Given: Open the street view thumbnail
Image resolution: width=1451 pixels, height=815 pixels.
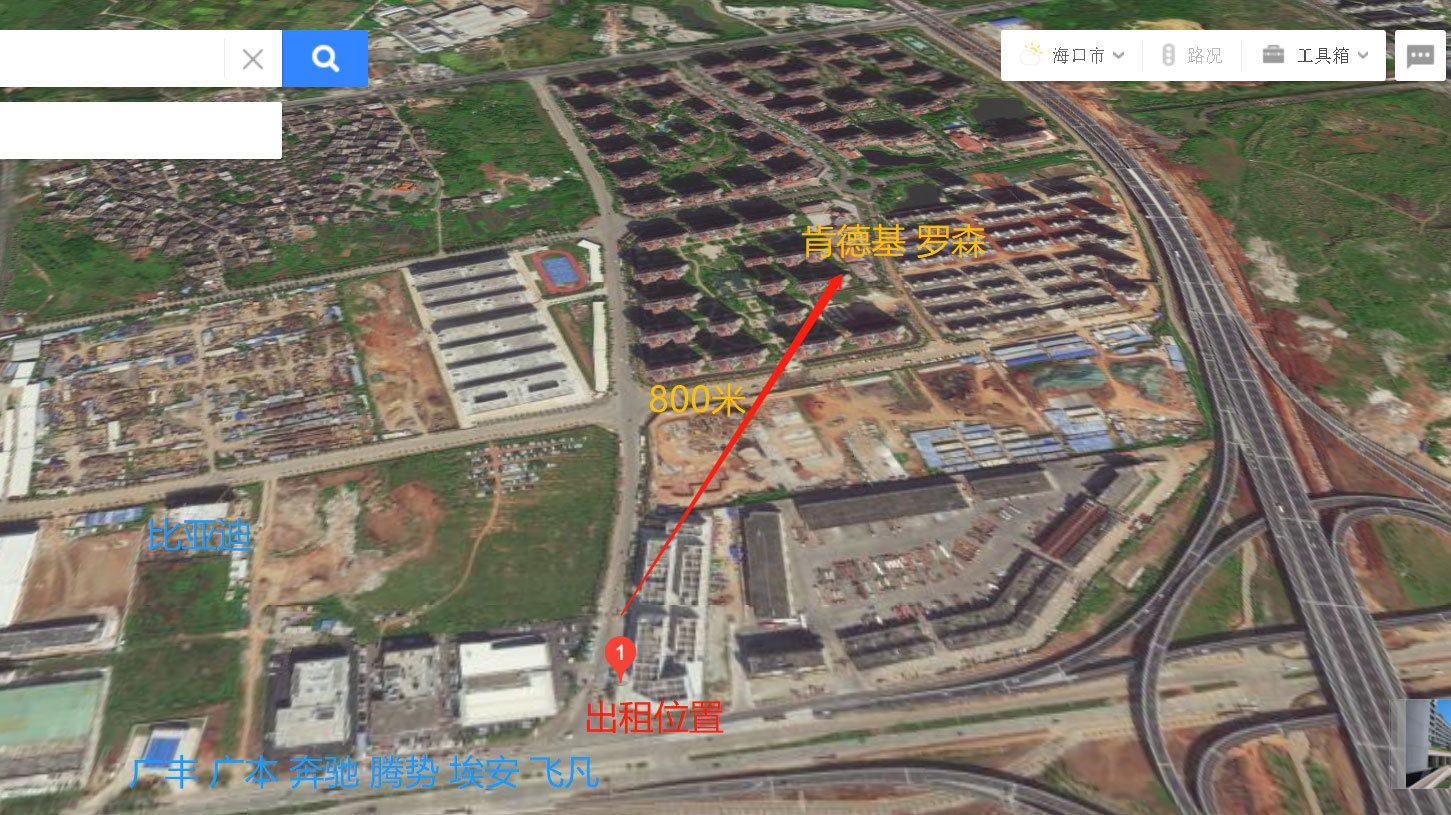Looking at the screenshot, I should 1428,742.
